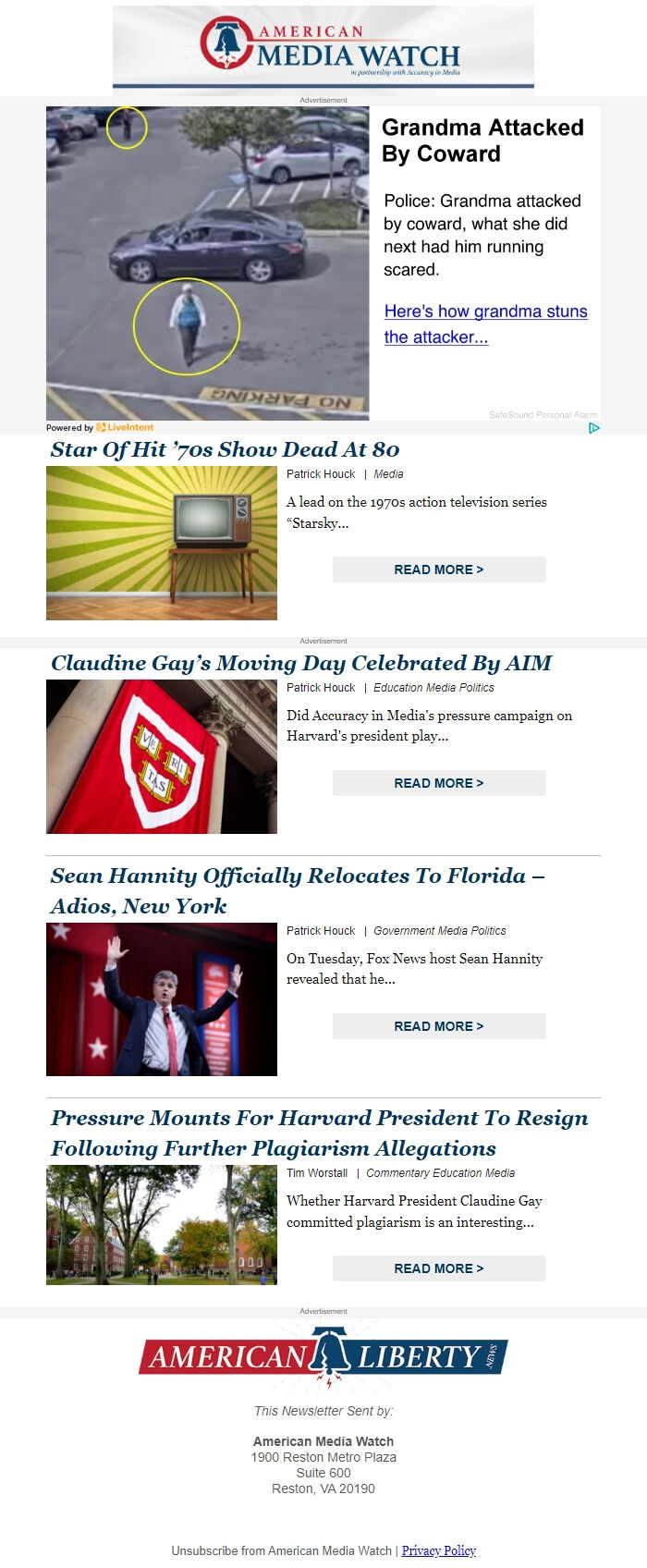Open the Grandma Attacked By Coward ad image
Screen dimensions: 647x1568
[x=208, y=263]
